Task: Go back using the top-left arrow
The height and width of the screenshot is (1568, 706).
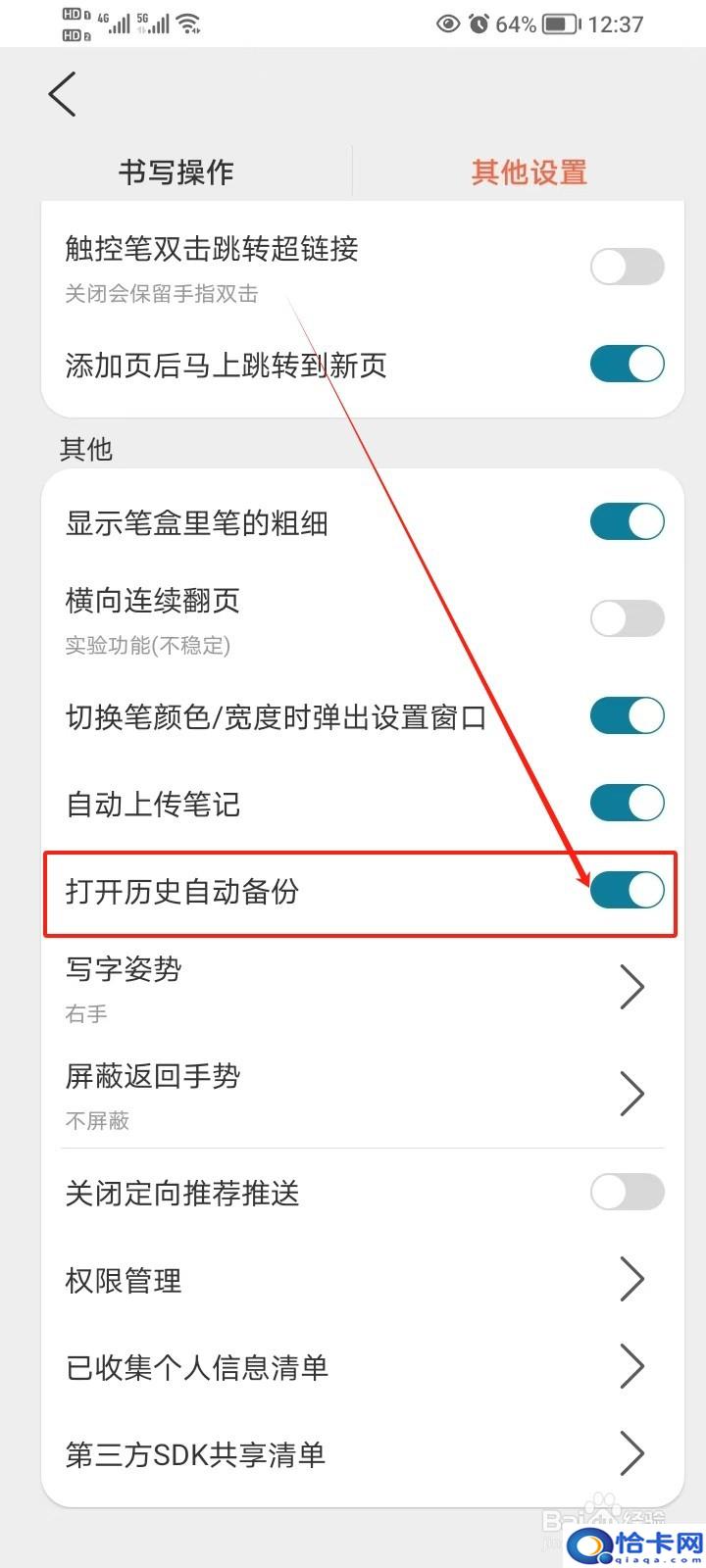Action: [62, 94]
